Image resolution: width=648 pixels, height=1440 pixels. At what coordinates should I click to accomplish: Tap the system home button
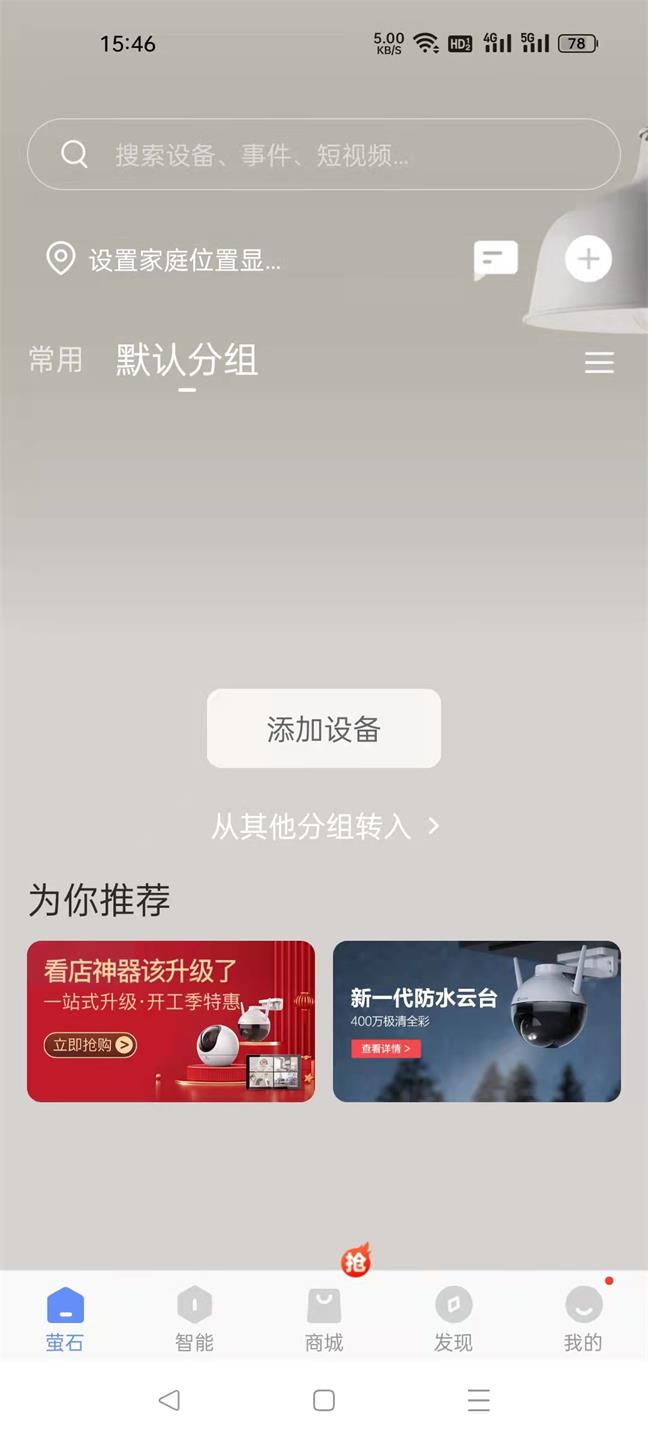click(x=324, y=1400)
